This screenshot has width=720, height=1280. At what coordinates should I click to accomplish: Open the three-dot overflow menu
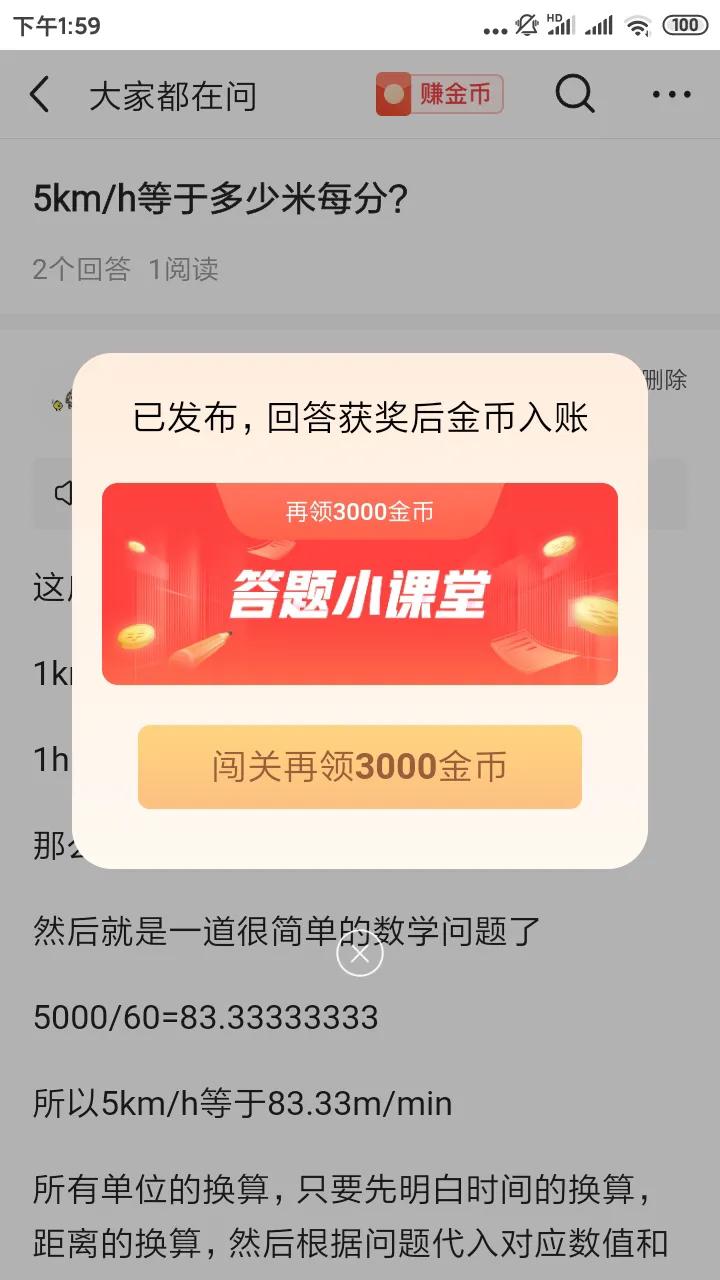(x=671, y=95)
